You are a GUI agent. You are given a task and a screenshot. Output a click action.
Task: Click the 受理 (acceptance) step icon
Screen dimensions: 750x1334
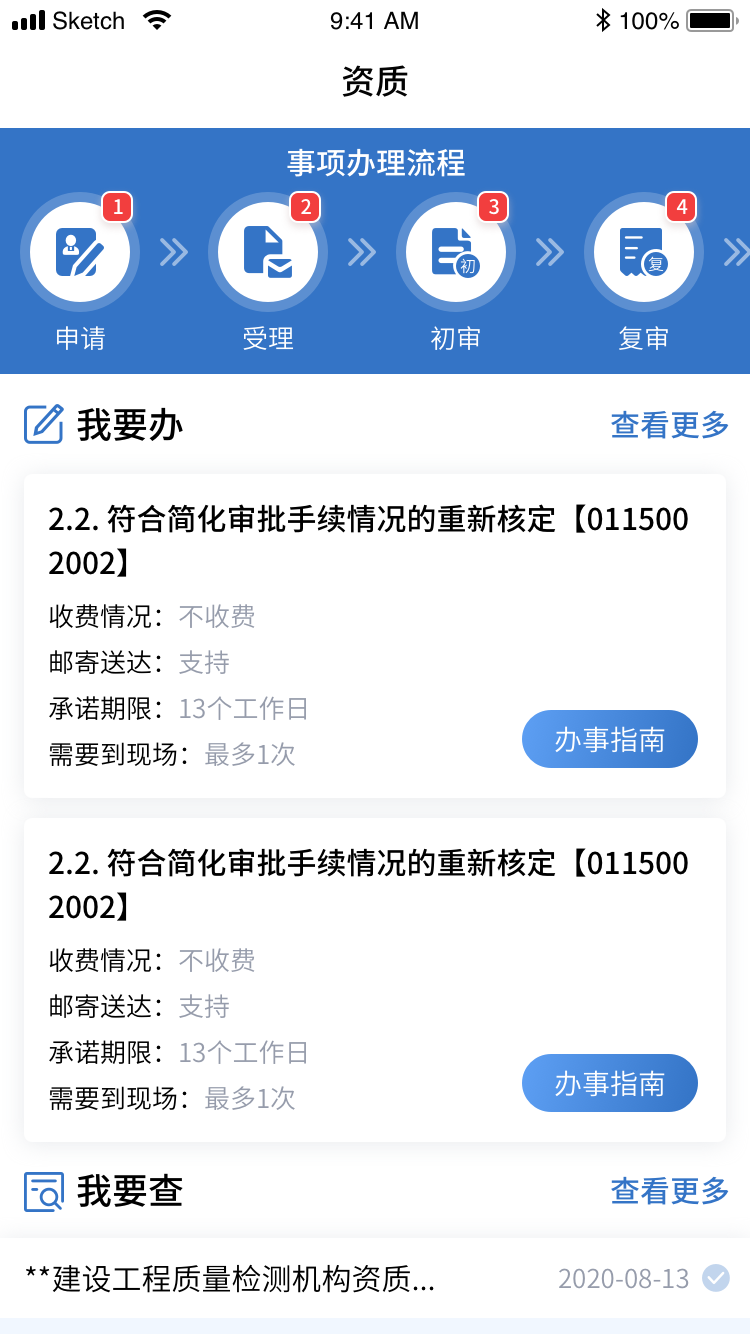tap(268, 252)
